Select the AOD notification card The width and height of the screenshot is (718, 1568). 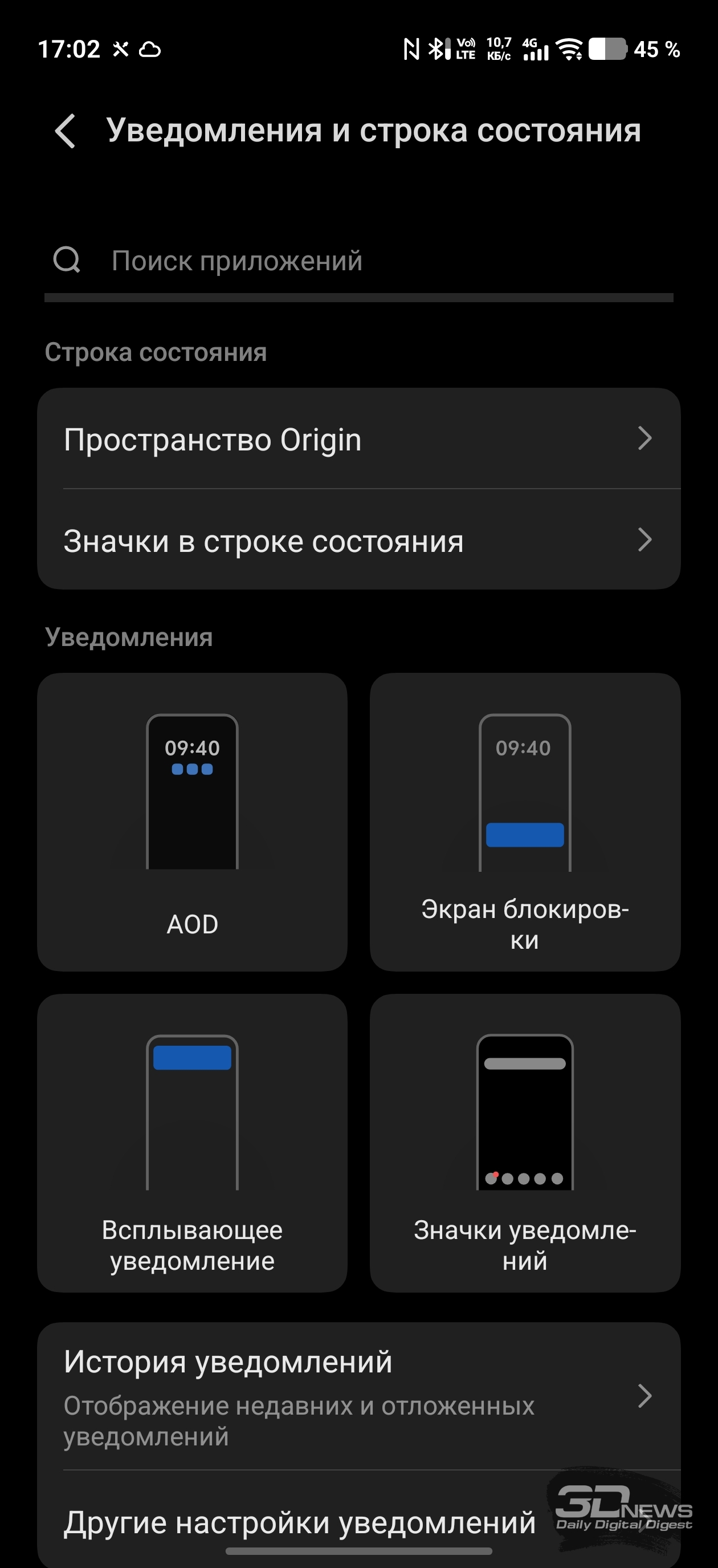(x=192, y=822)
